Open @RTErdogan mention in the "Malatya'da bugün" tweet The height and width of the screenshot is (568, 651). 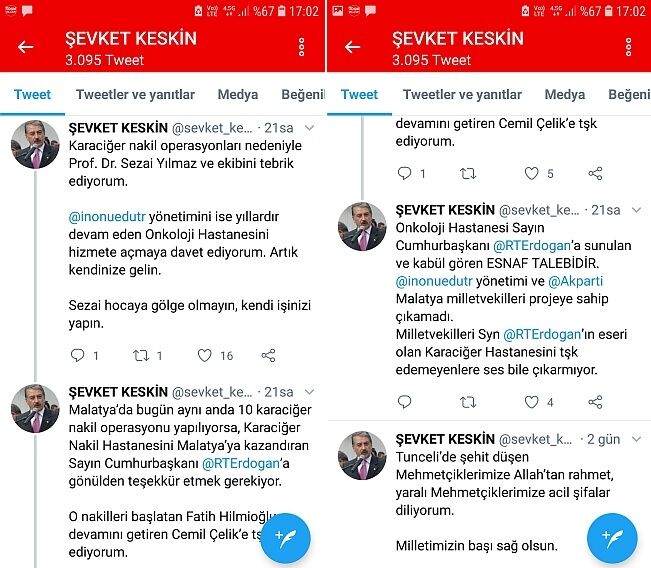point(241,463)
